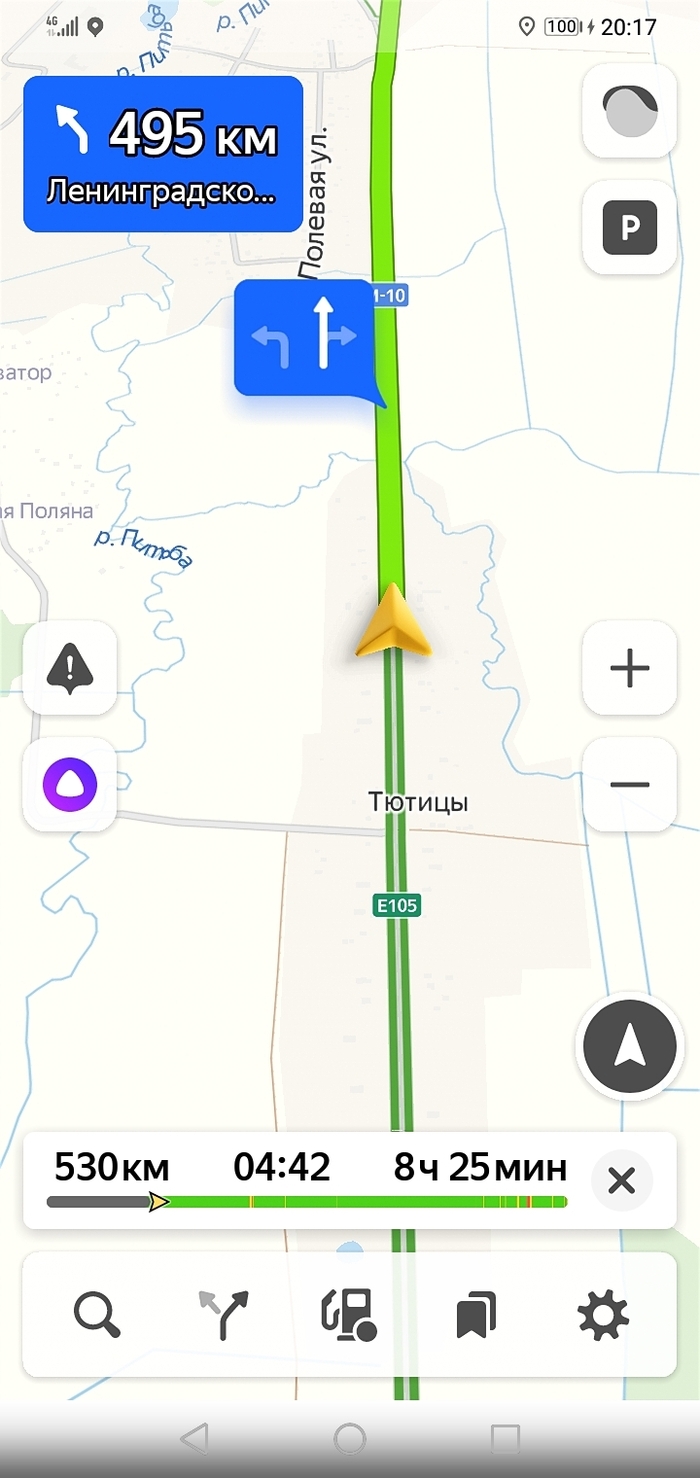Toggle the round map layer button

(x=630, y=111)
